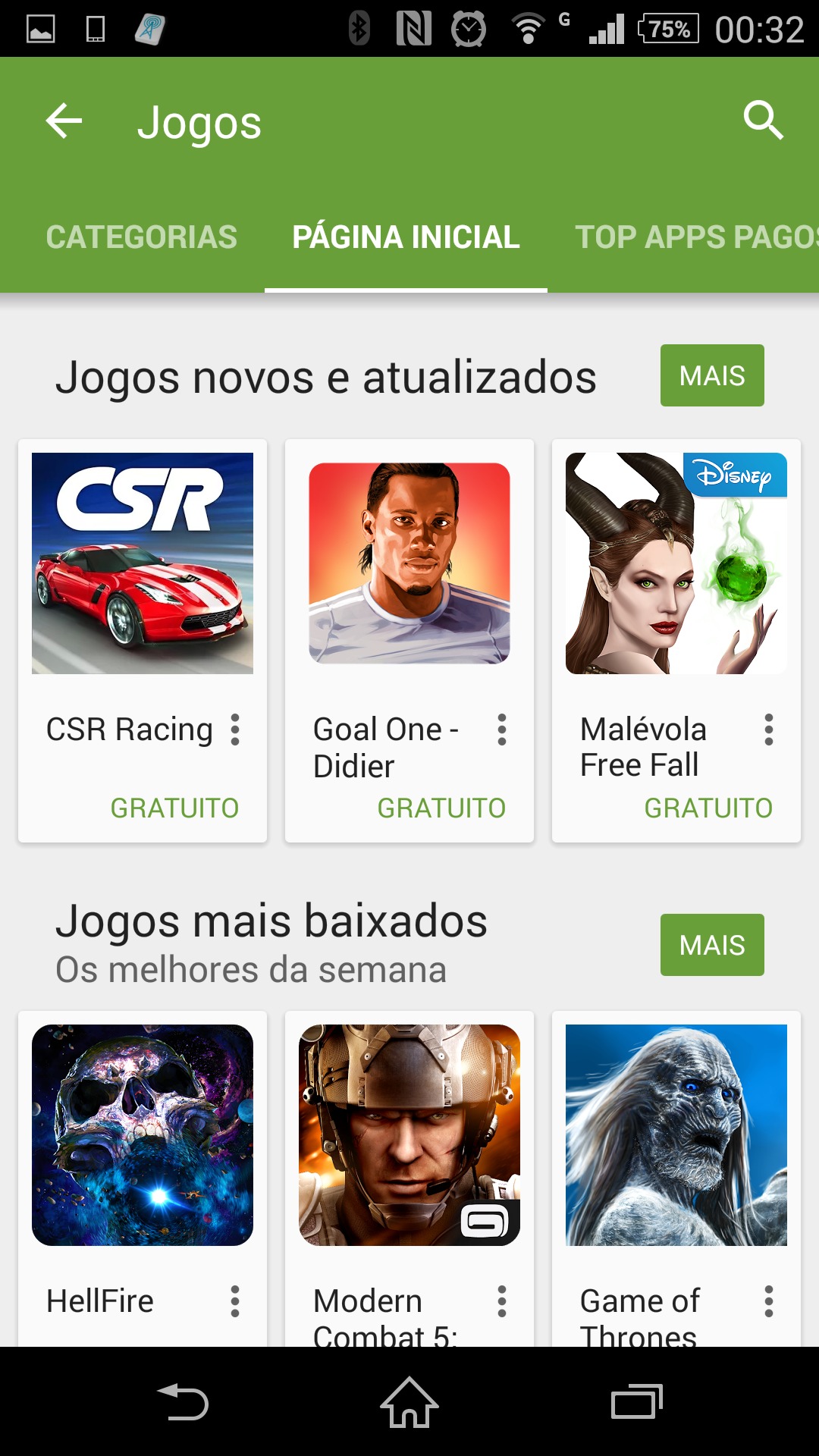Open overflow menu for HellFire
Screen dimensions: 819x1456
coord(235,1301)
